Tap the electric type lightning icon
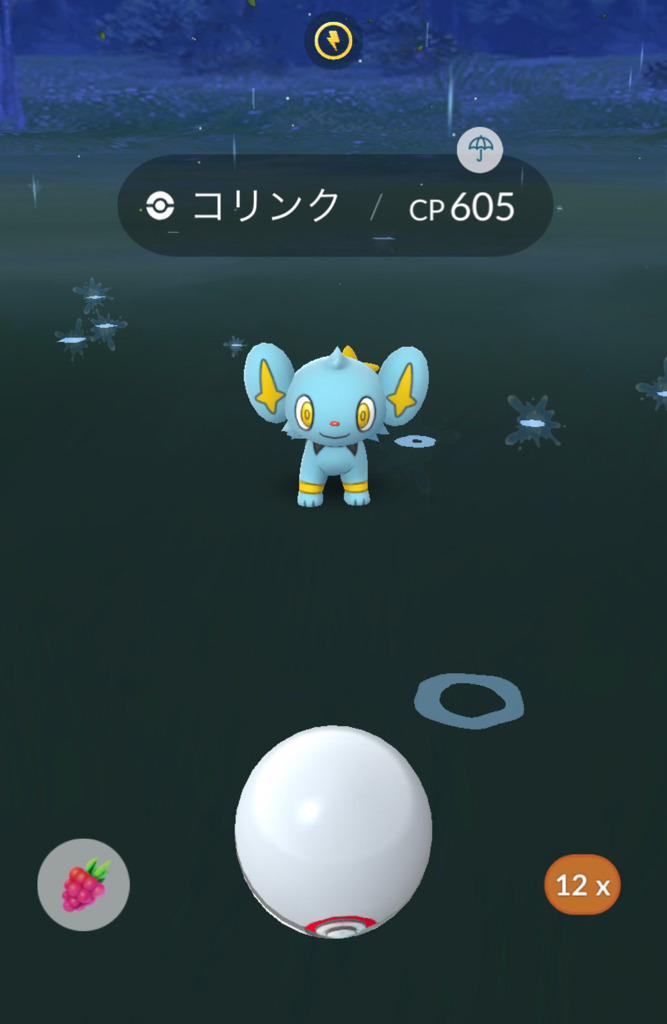667x1024 pixels. pyautogui.click(x=332, y=41)
